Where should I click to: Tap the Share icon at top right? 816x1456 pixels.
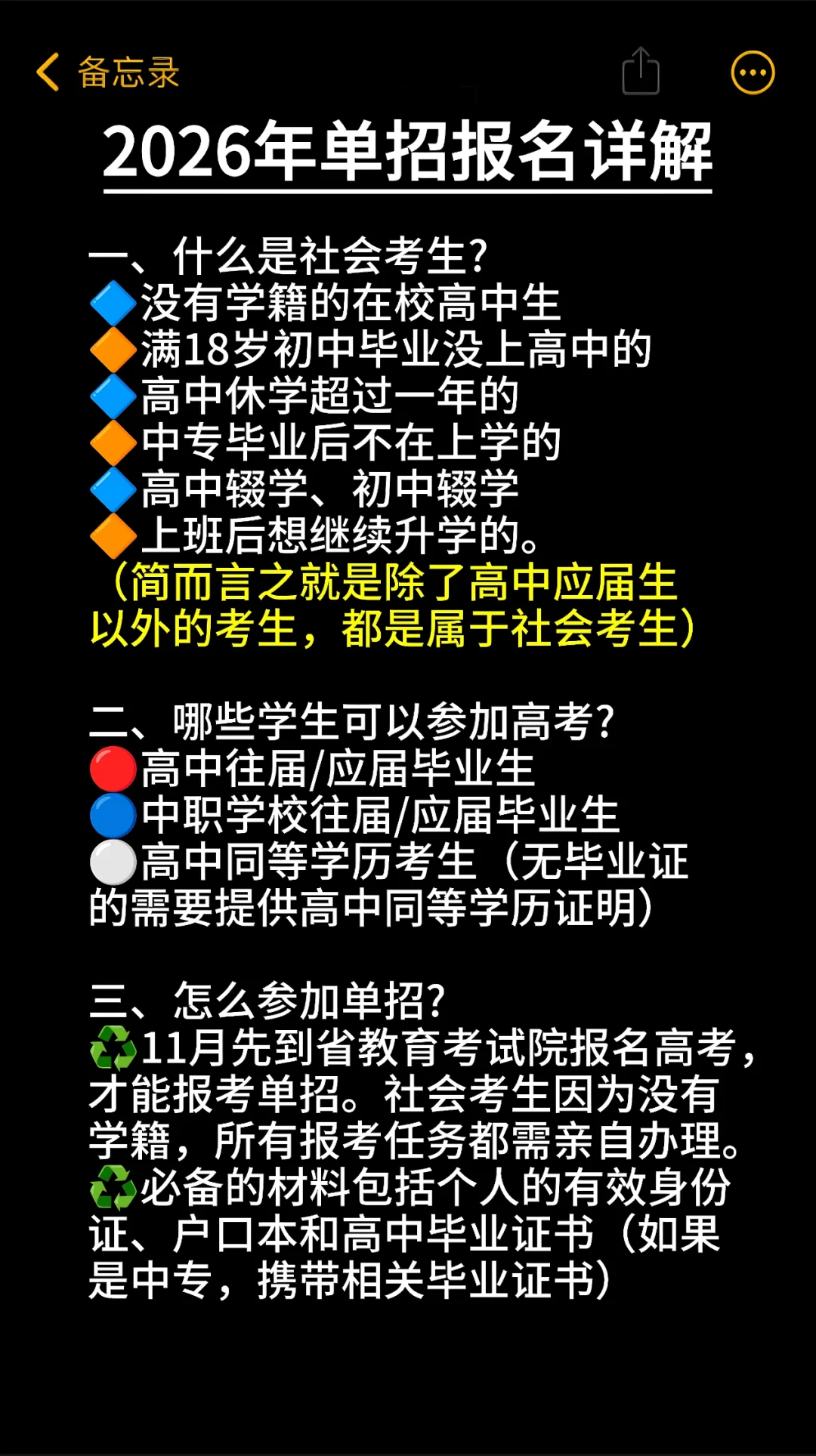coord(641,71)
